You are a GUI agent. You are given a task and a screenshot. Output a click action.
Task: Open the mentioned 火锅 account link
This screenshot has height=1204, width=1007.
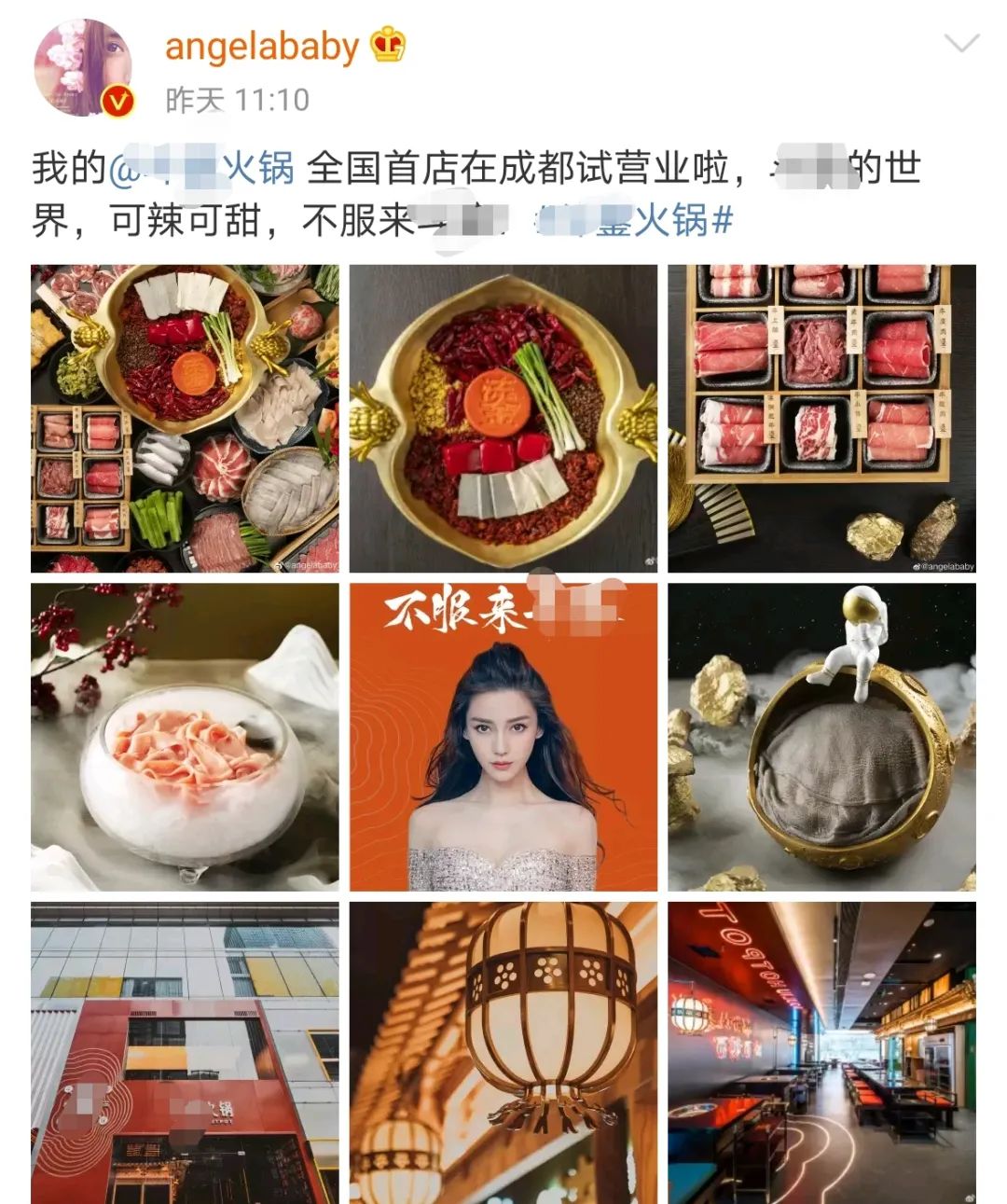205,169
